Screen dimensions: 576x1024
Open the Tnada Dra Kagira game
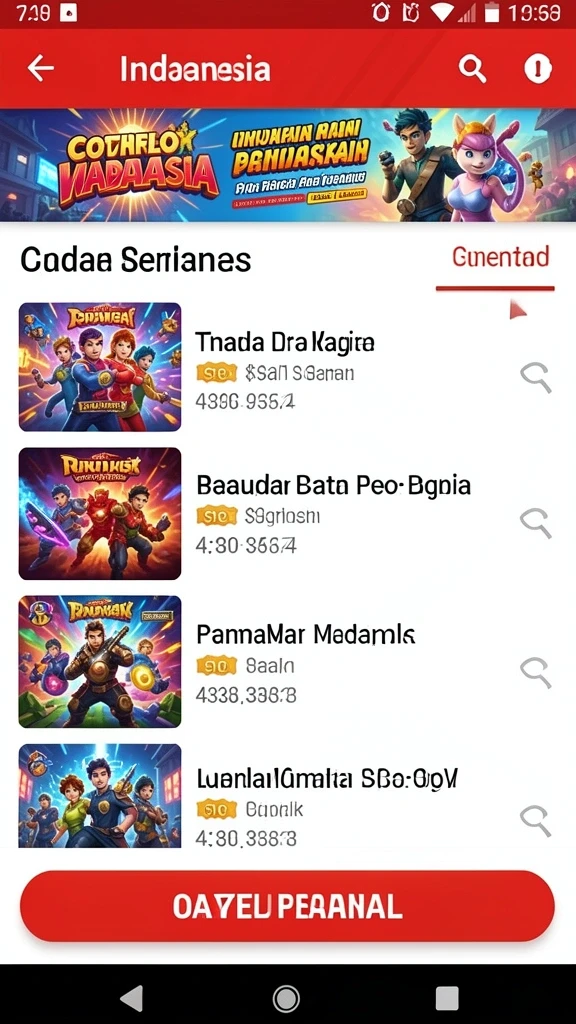coord(285,342)
